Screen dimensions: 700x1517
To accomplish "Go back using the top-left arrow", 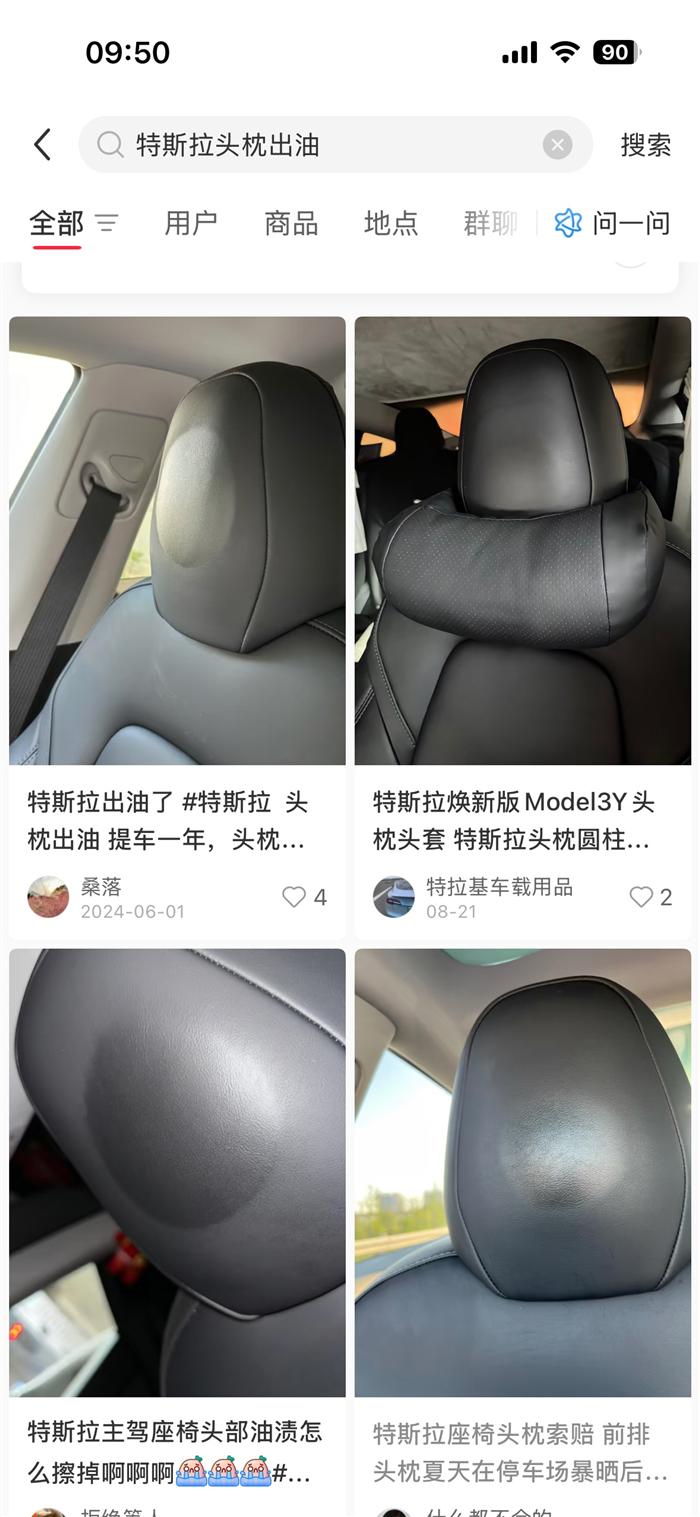I will [42, 145].
